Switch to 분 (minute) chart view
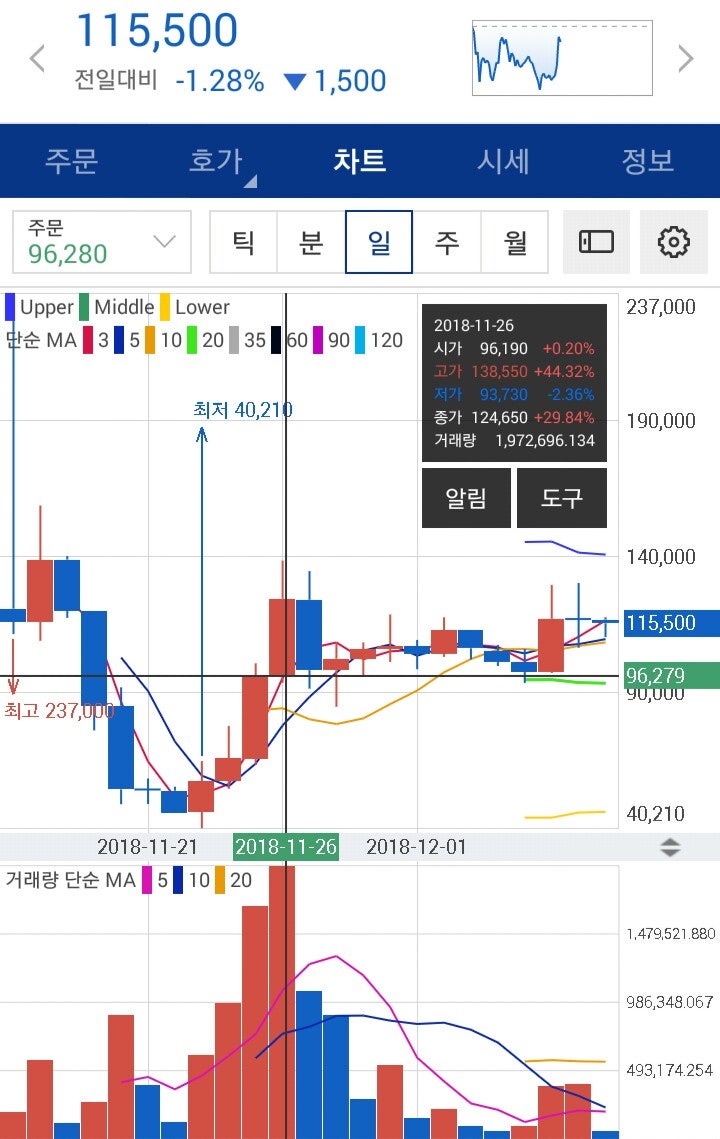The image size is (720, 1139). [312, 242]
